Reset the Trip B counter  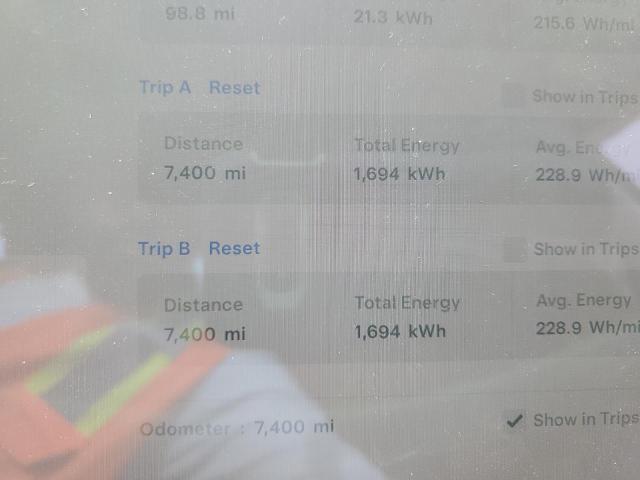coord(234,249)
